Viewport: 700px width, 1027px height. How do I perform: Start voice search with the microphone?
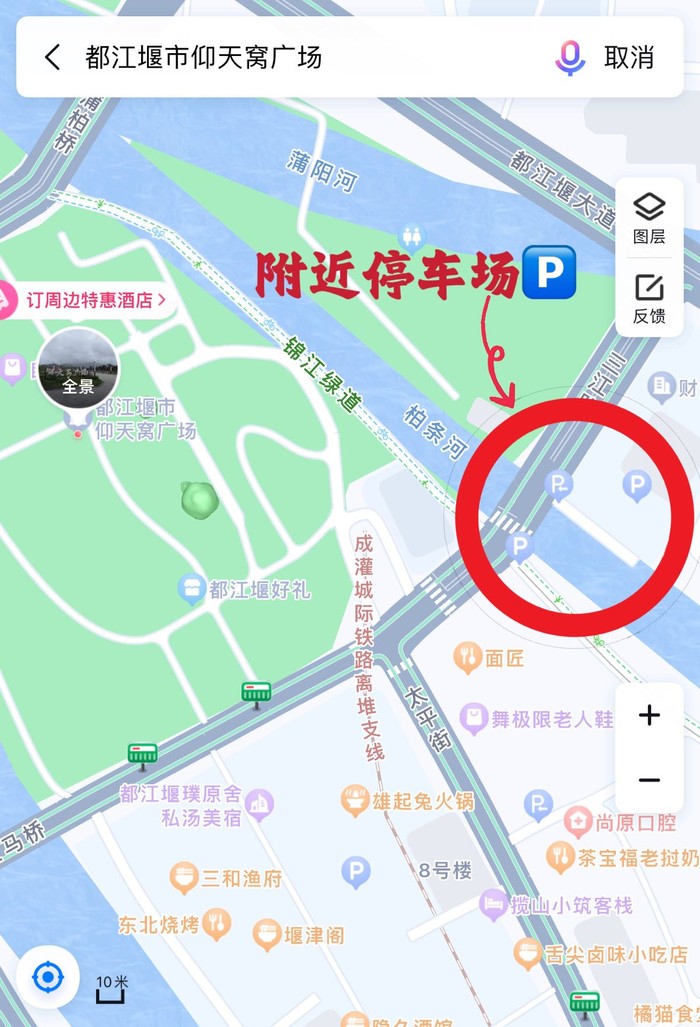570,58
